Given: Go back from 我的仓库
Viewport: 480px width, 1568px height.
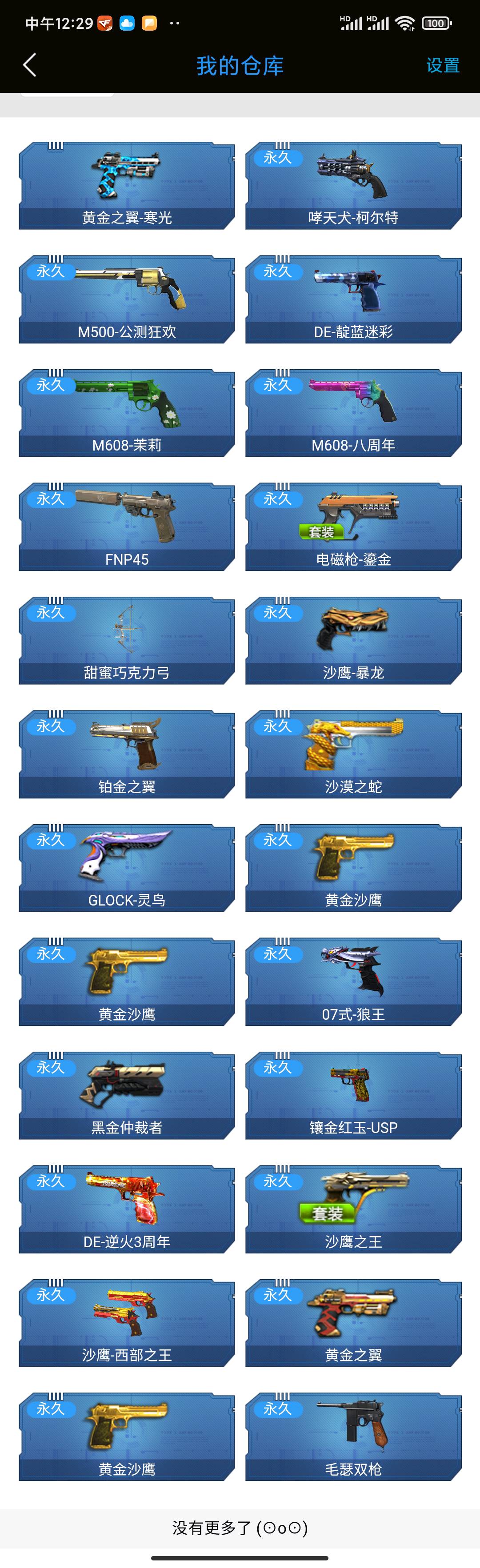Looking at the screenshot, I should [30, 65].
